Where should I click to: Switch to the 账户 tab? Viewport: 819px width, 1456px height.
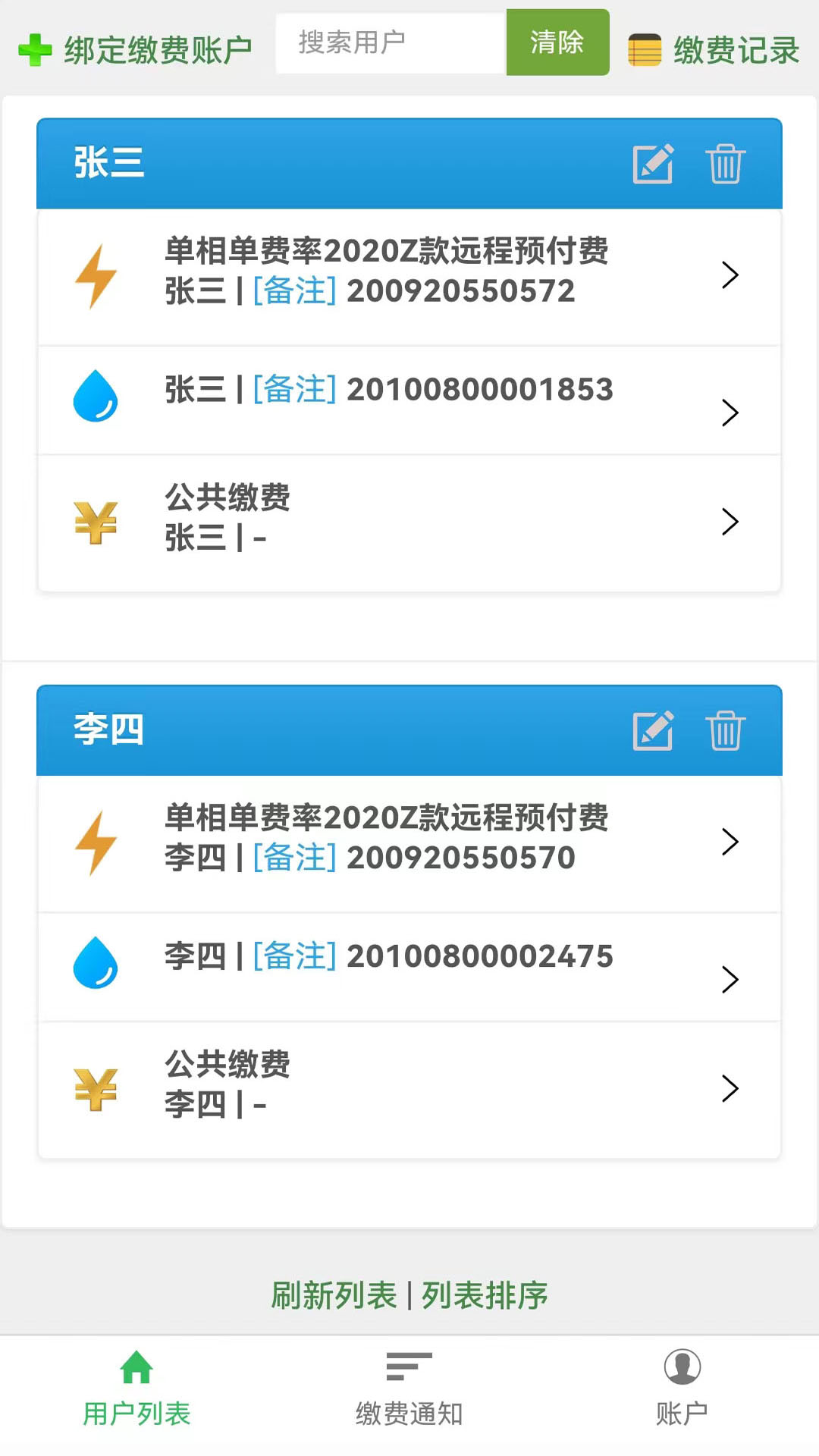tap(682, 1392)
